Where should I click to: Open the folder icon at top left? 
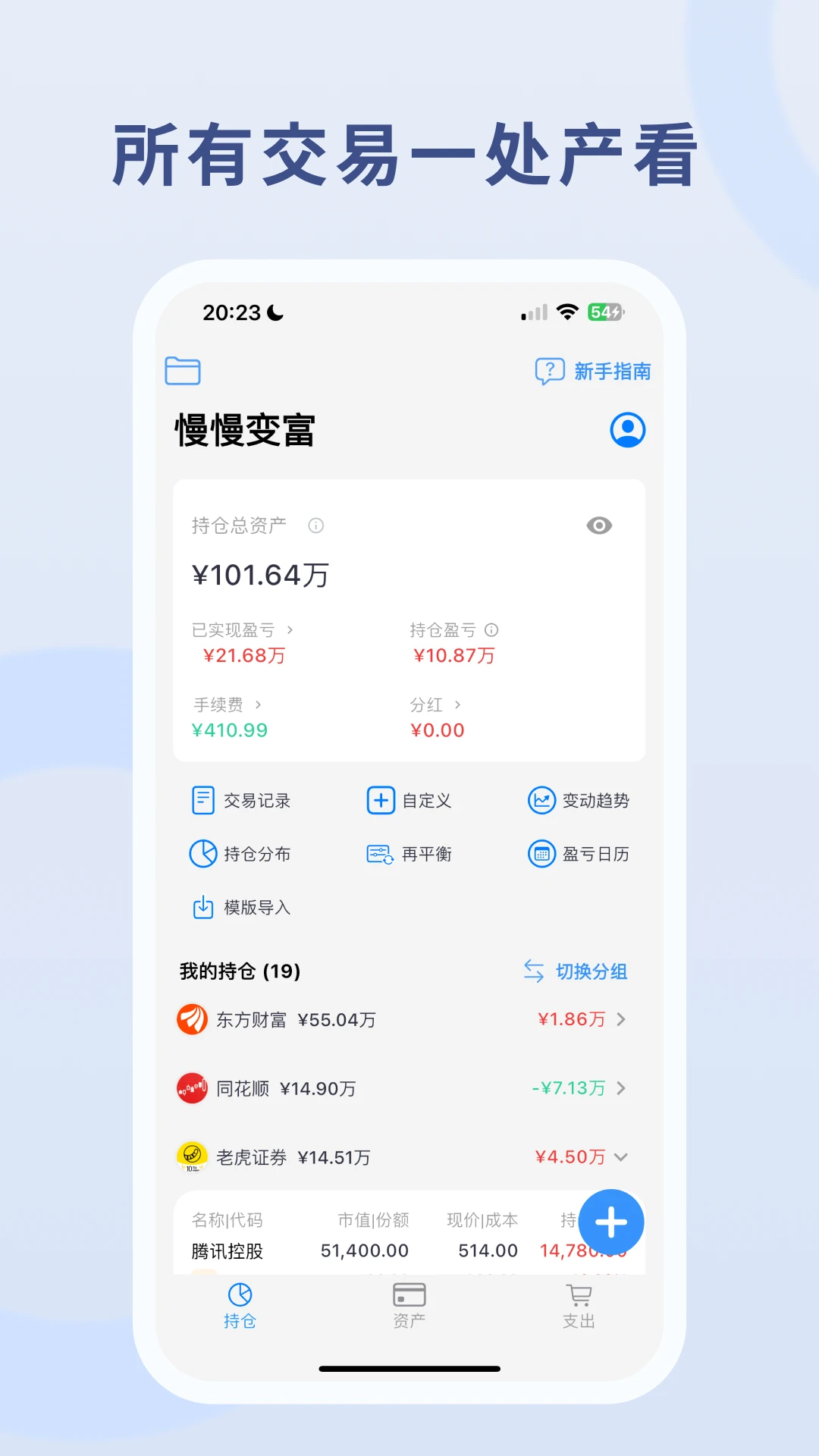tap(182, 371)
